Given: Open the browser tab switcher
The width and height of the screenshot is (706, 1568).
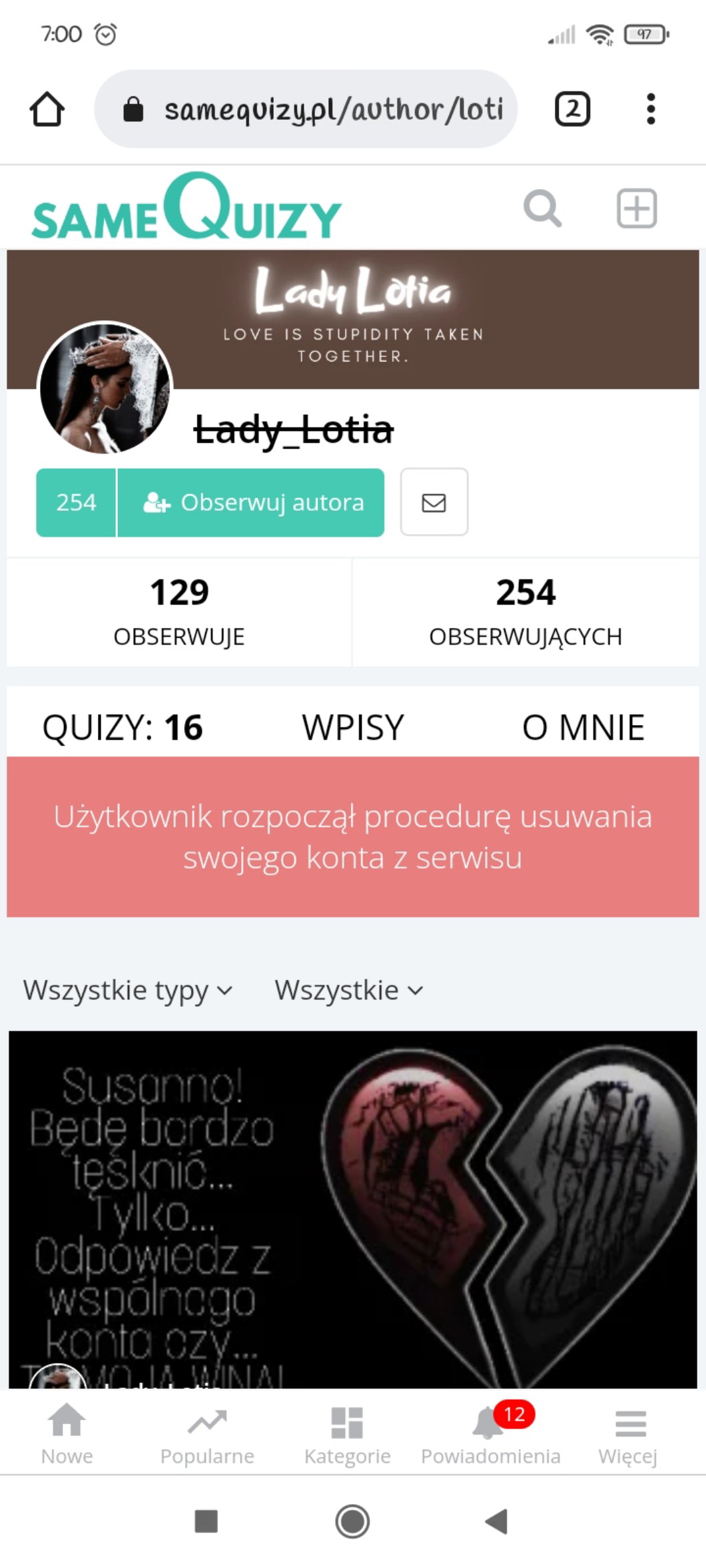Looking at the screenshot, I should [x=572, y=109].
